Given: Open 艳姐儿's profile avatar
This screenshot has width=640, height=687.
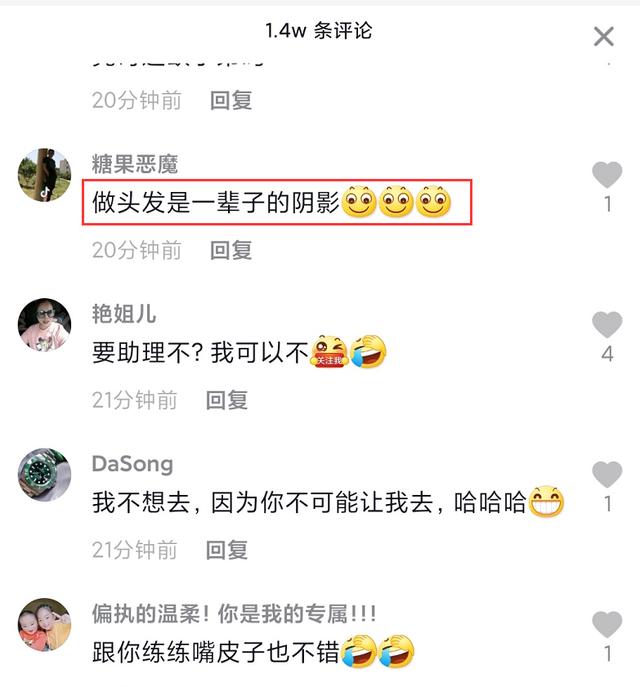Looking at the screenshot, I should [44, 325].
